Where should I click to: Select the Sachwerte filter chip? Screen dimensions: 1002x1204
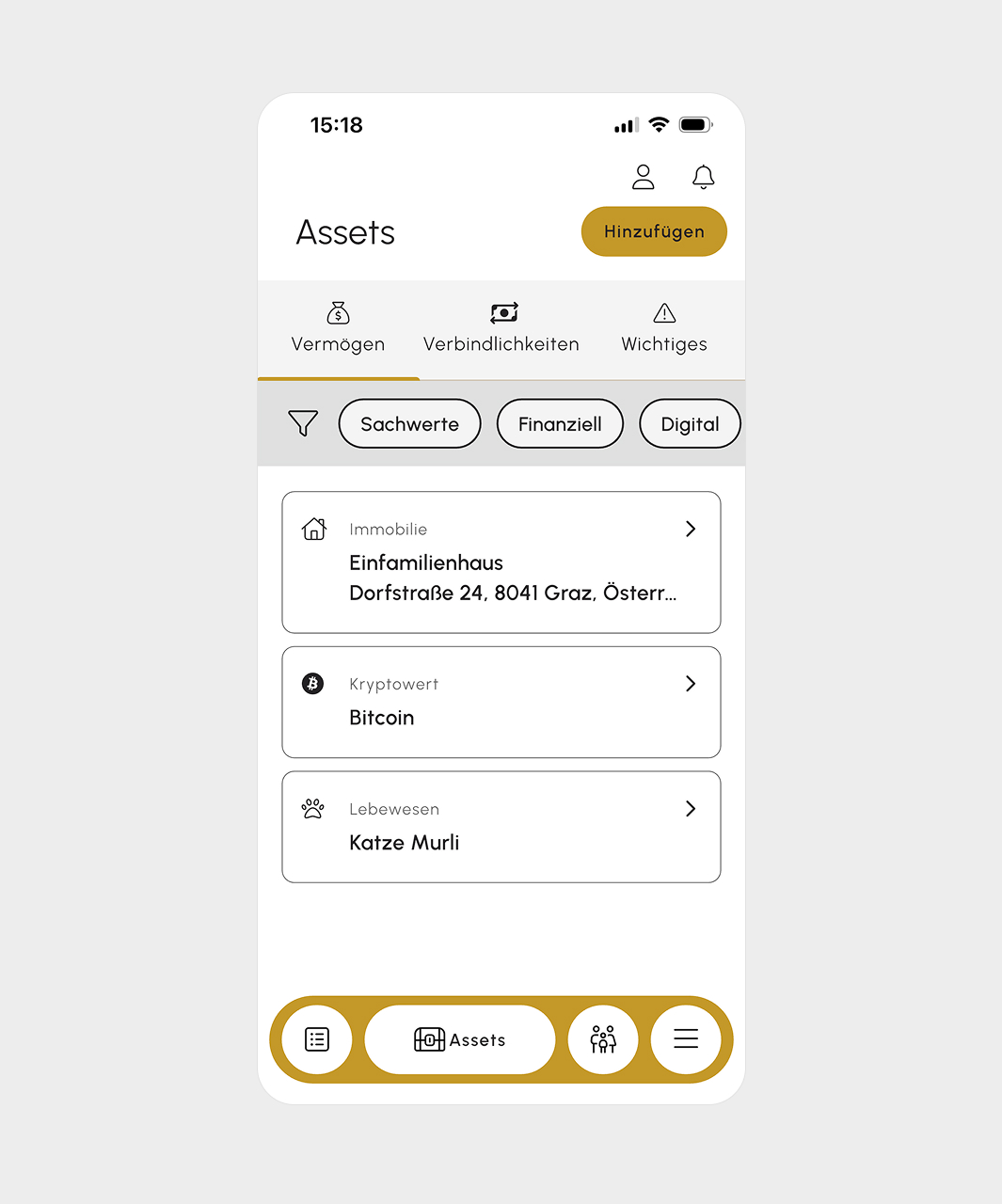point(409,423)
